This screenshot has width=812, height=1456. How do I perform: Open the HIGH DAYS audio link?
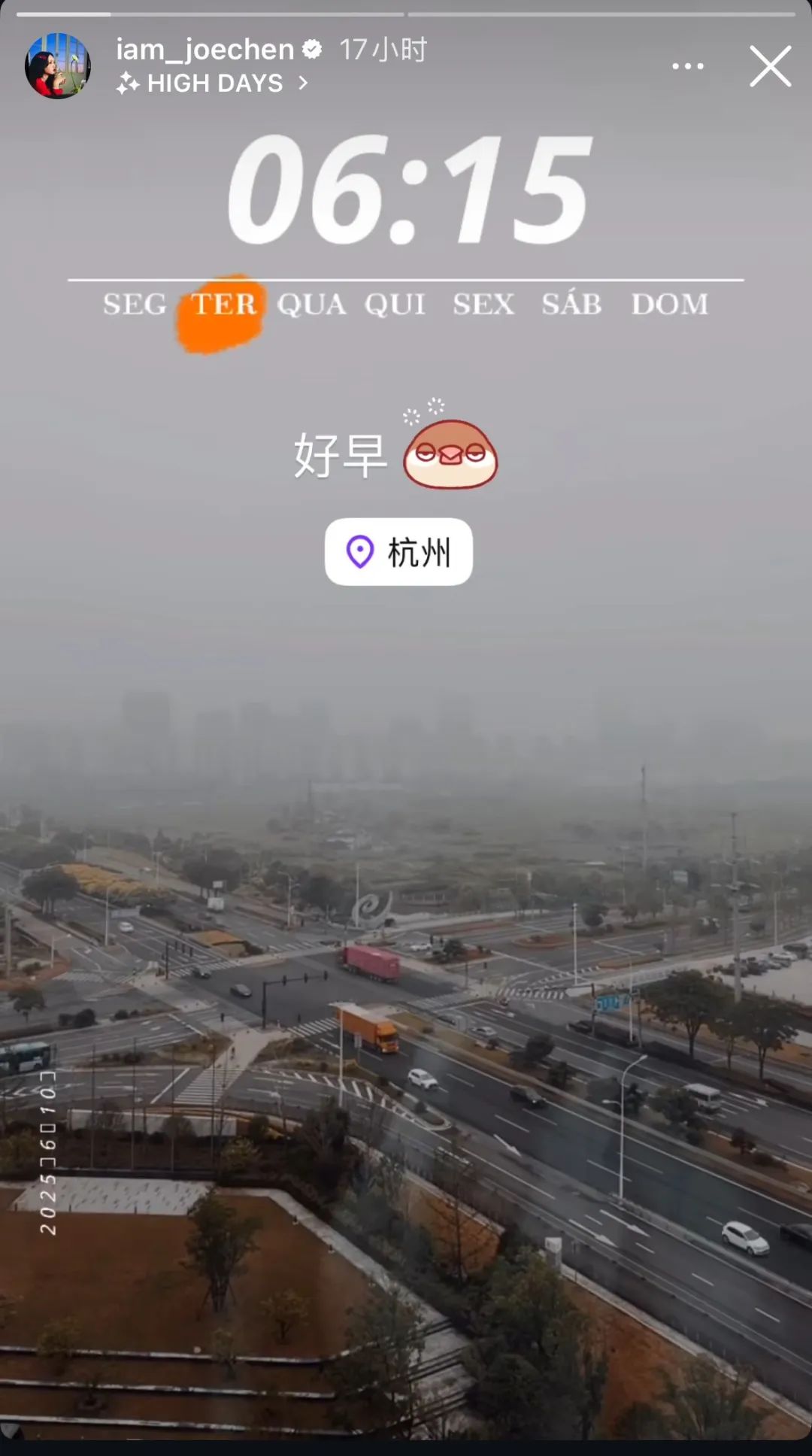[214, 83]
